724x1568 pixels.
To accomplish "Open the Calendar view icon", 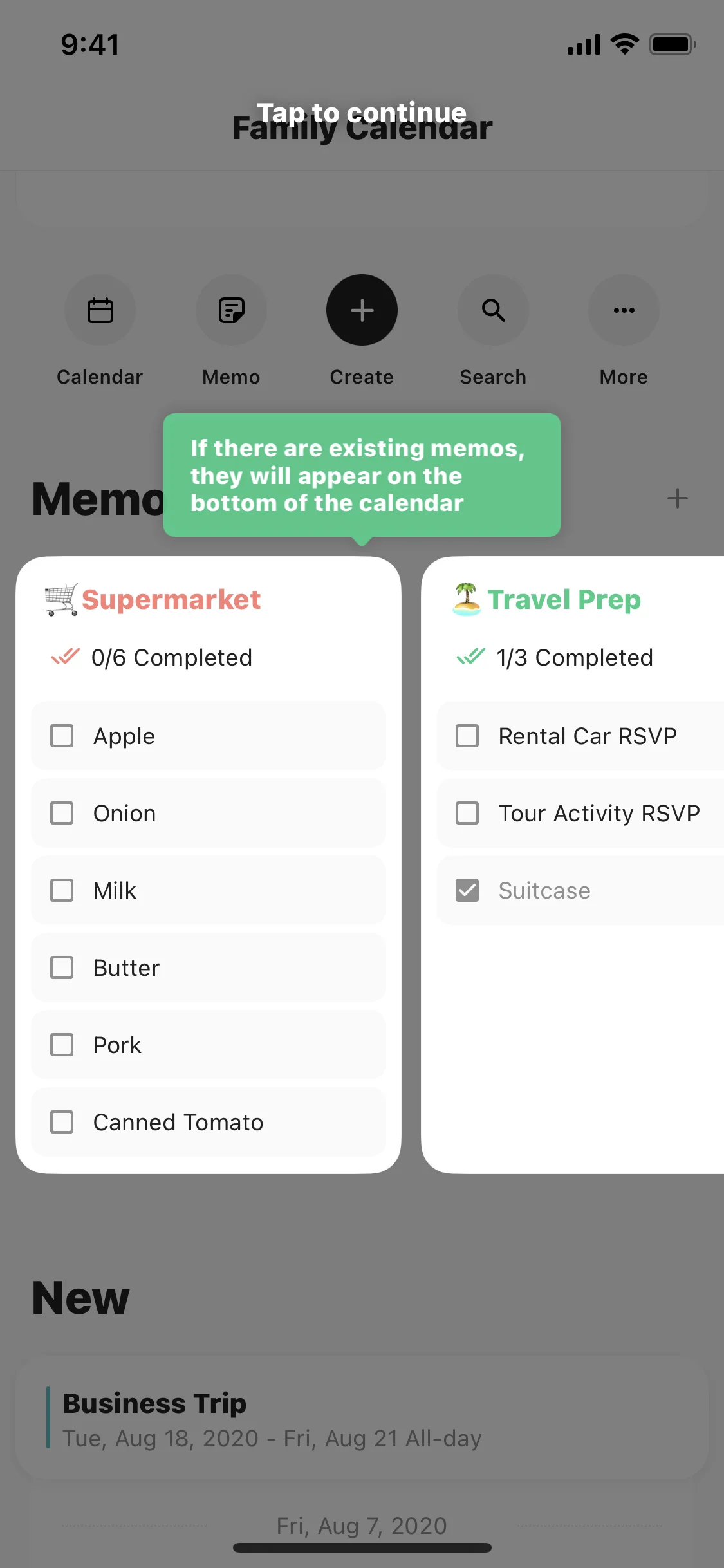I will click(100, 310).
